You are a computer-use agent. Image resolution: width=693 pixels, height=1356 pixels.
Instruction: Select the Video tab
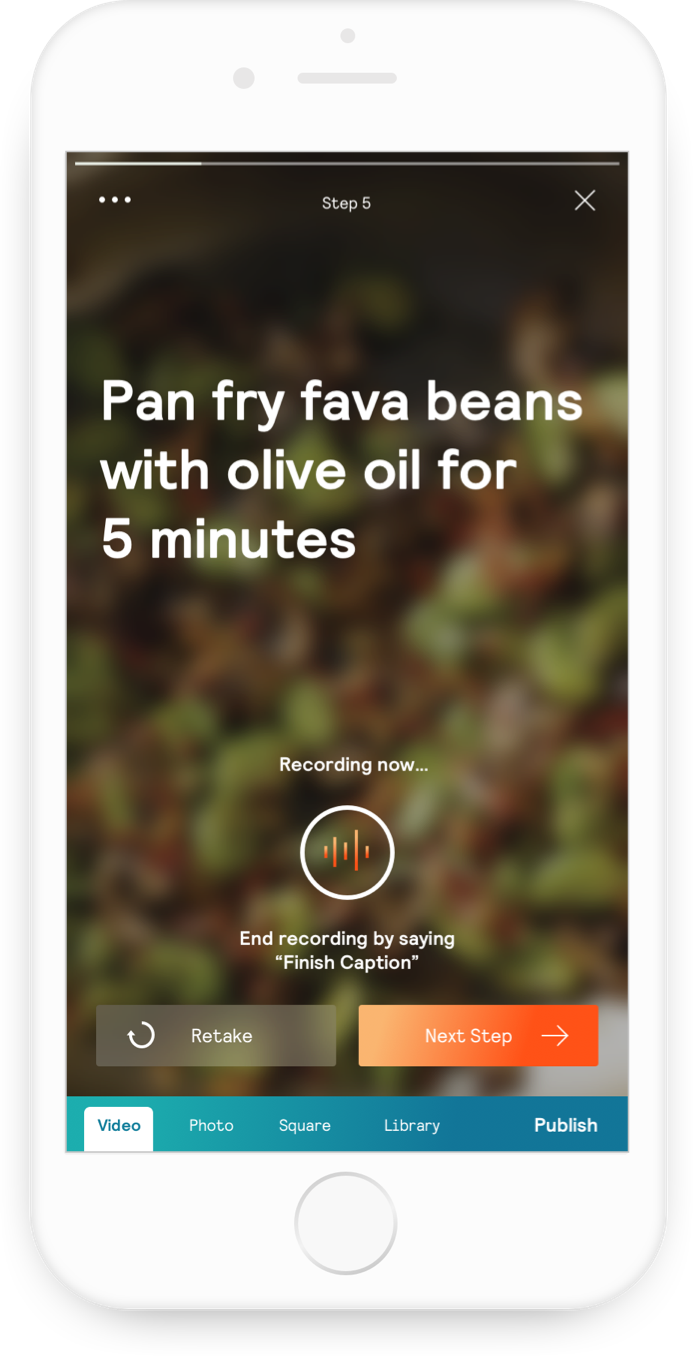coord(119,1126)
